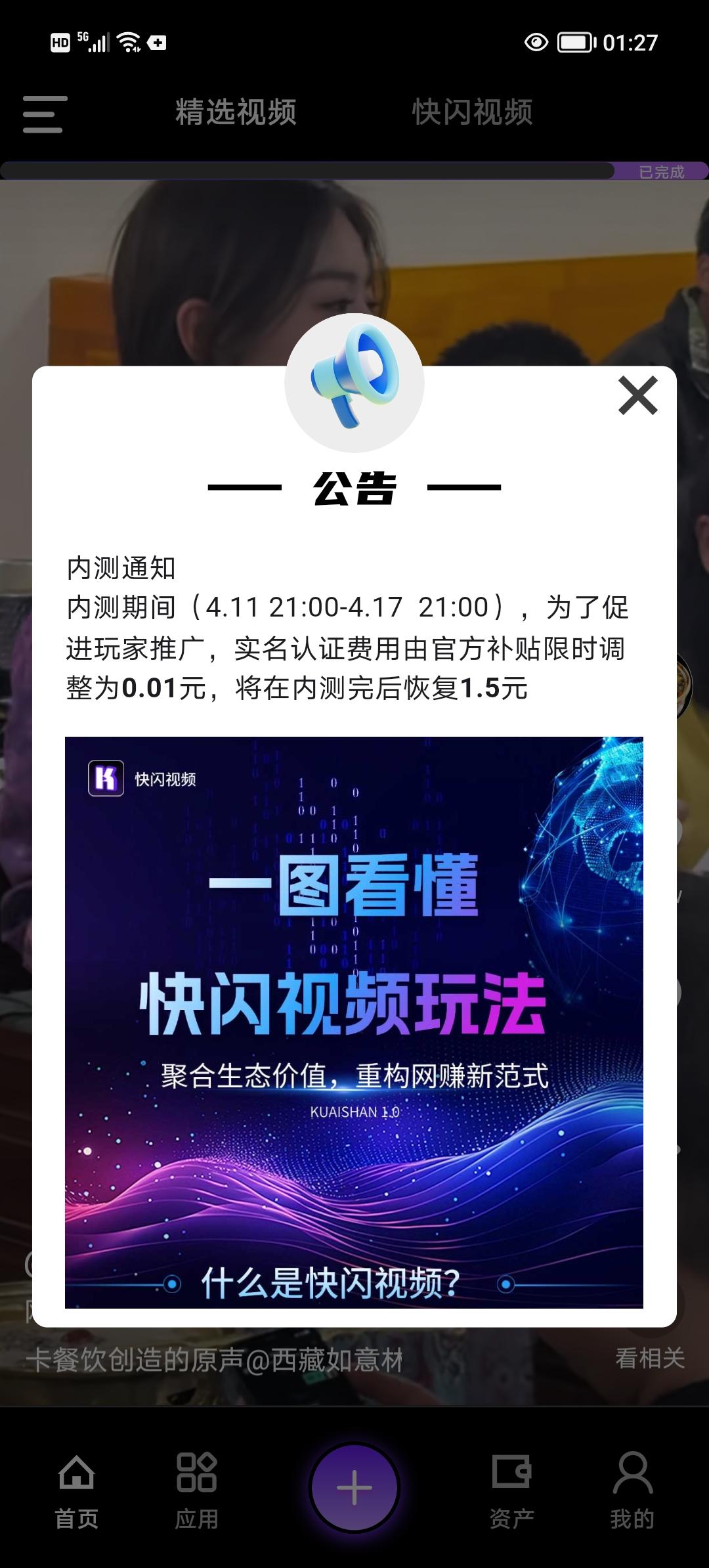Open the hamburger drawer menu

point(45,114)
